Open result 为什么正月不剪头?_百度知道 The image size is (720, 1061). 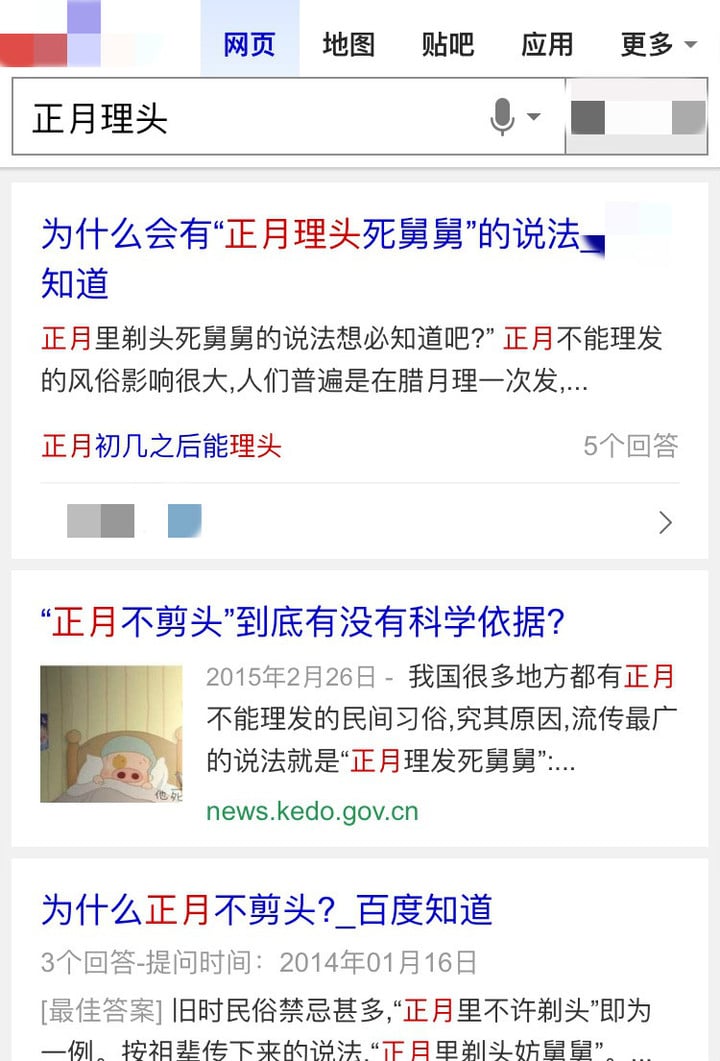266,910
